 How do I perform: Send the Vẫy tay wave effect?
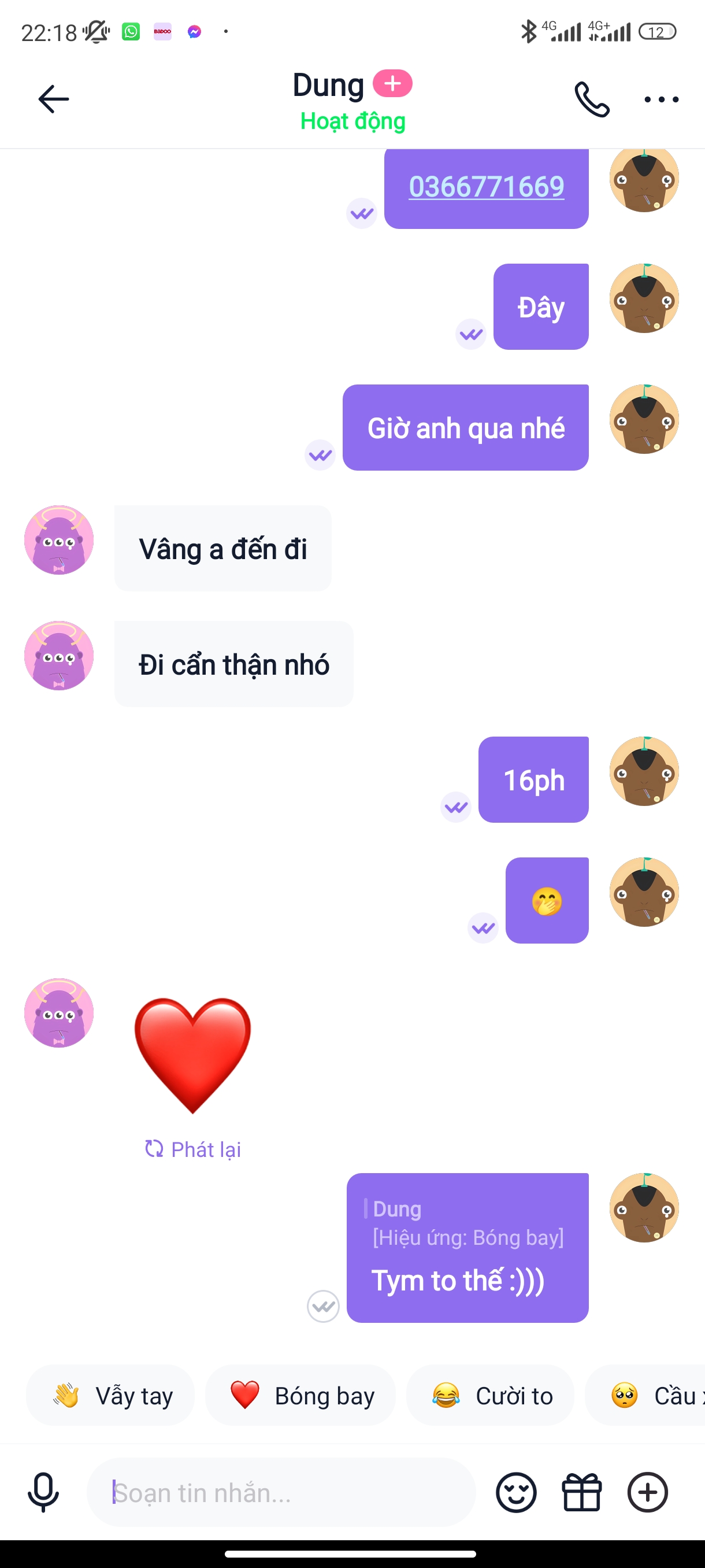[112, 1395]
